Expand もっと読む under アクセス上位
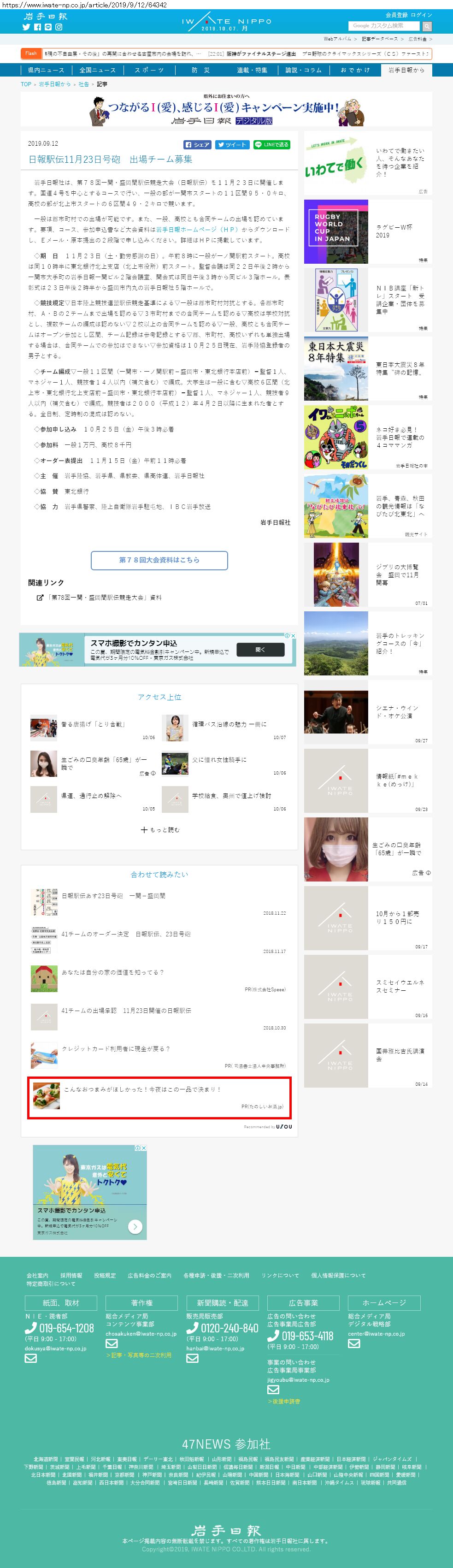Image resolution: width=453 pixels, height=1568 pixels. (x=160, y=830)
